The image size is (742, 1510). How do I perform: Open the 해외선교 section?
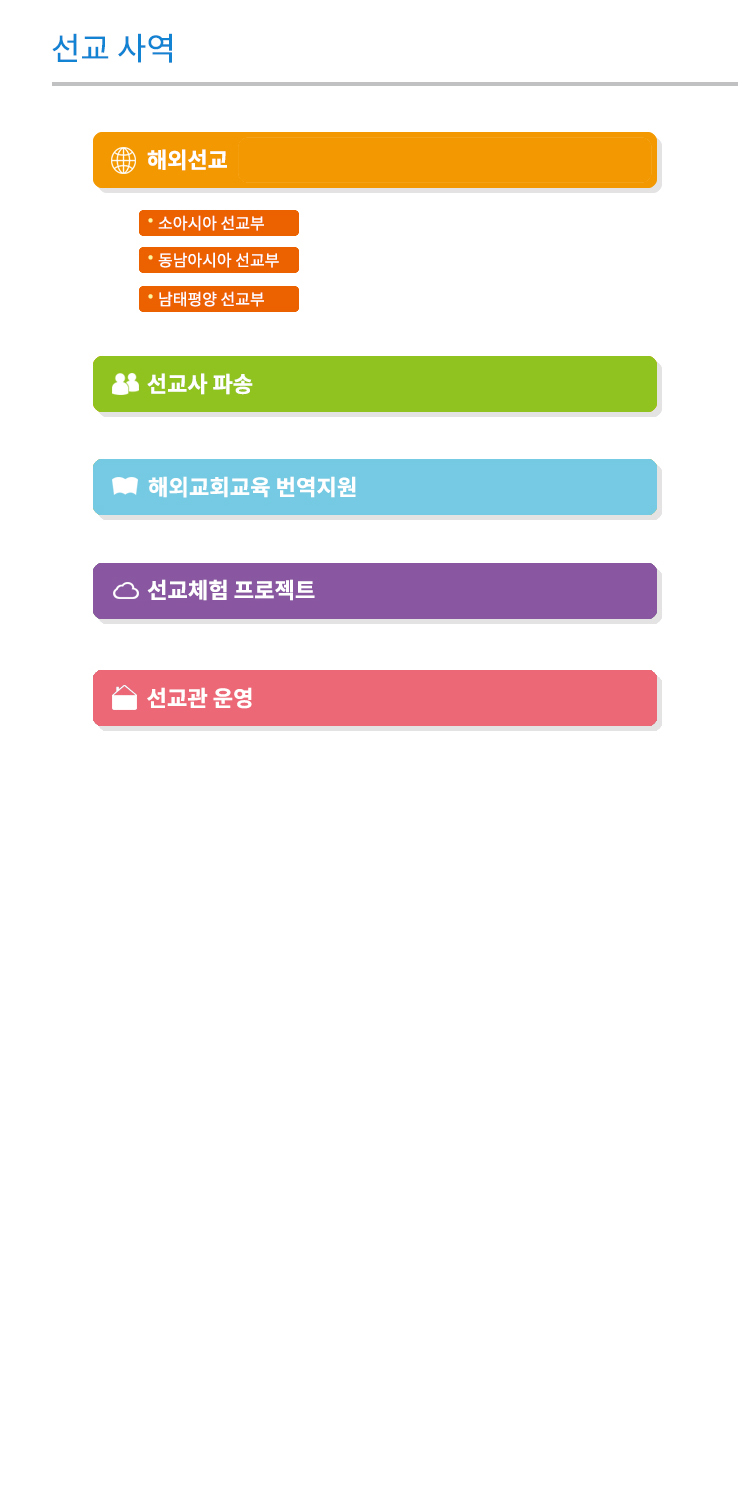click(375, 160)
